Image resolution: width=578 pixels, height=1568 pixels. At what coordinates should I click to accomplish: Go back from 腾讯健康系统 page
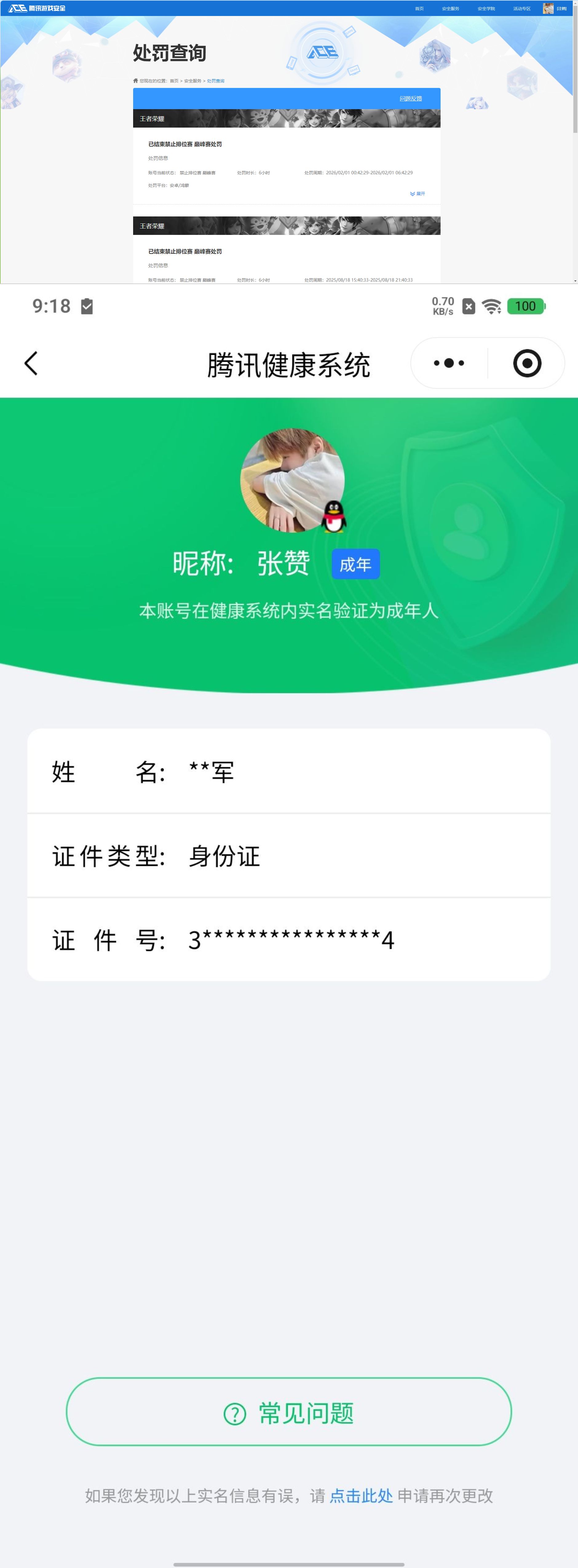point(31,363)
